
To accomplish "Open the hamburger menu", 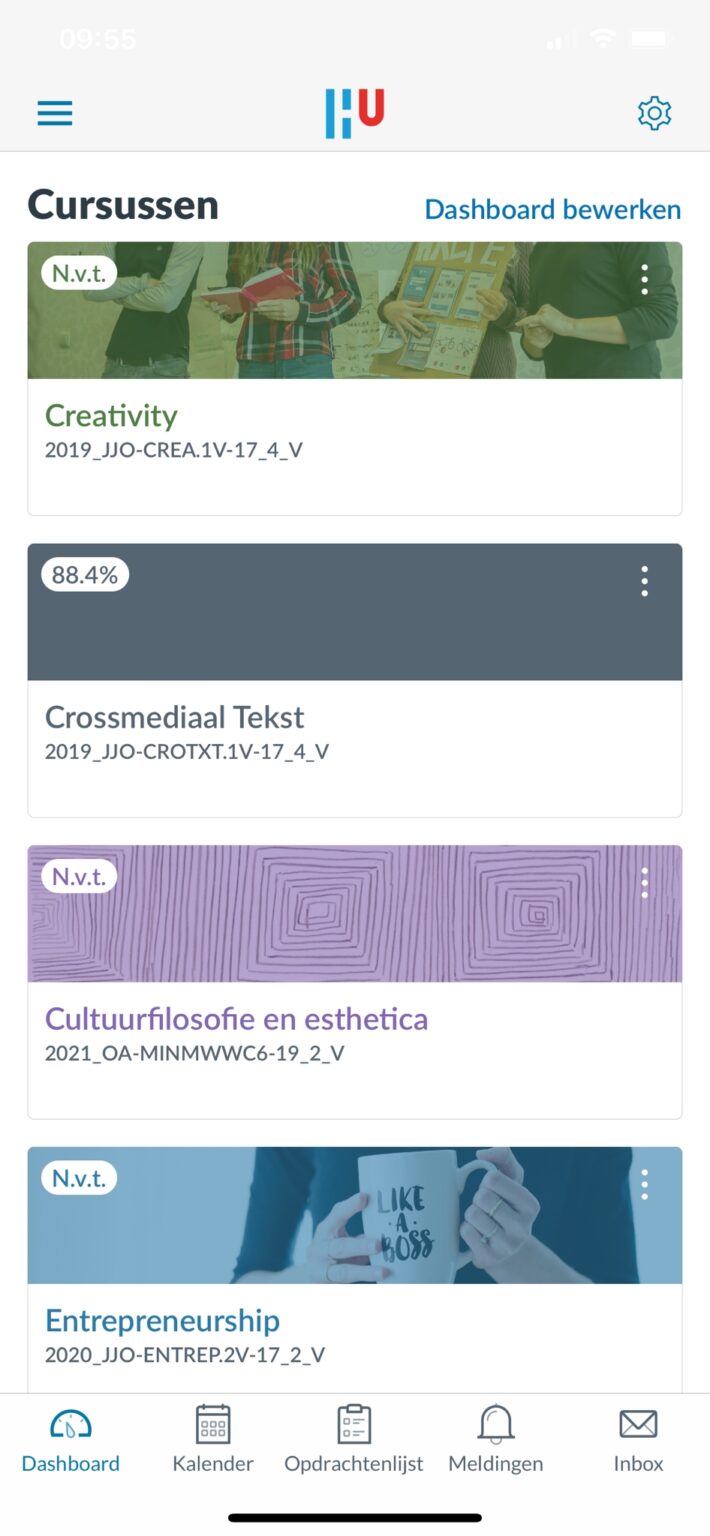I will click(55, 113).
